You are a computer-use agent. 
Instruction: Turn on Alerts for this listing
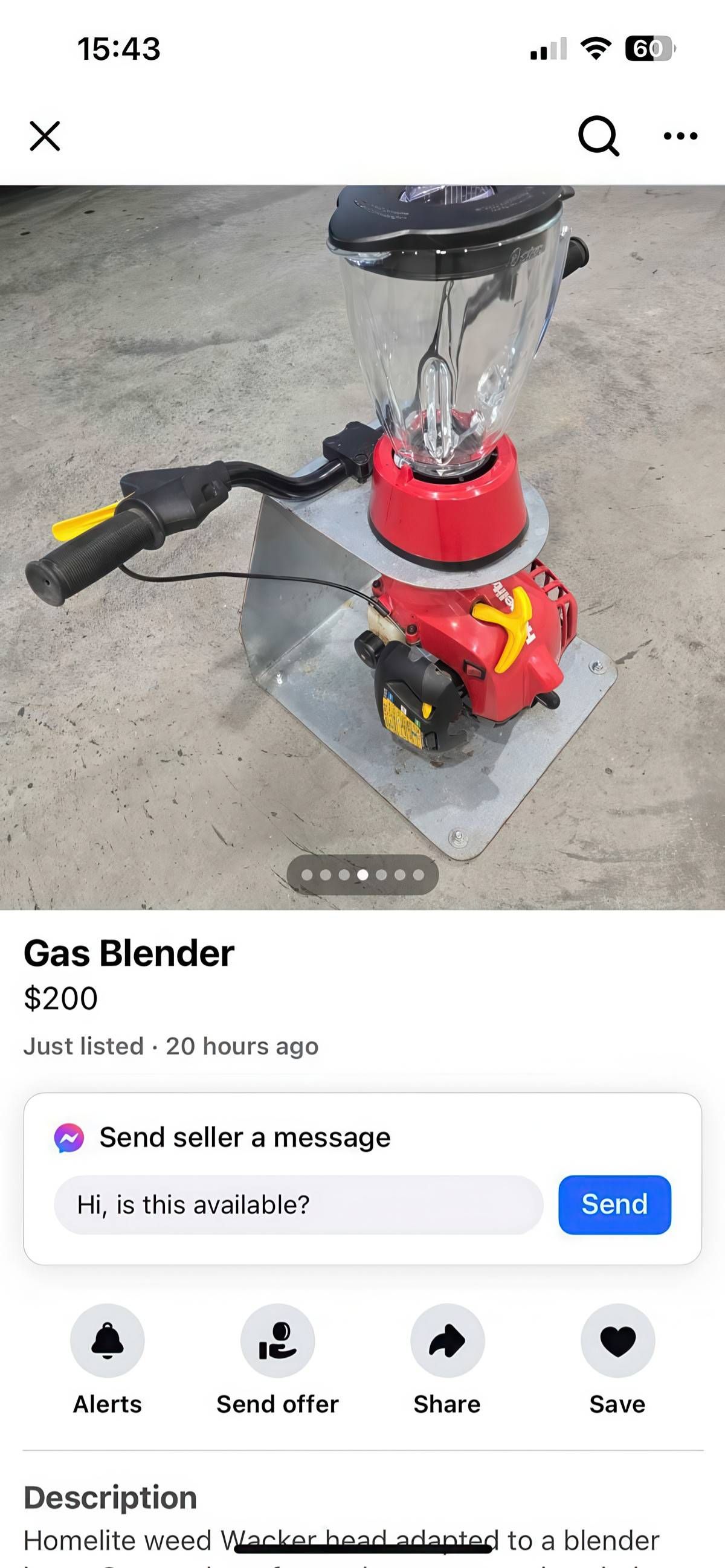[x=107, y=1340]
